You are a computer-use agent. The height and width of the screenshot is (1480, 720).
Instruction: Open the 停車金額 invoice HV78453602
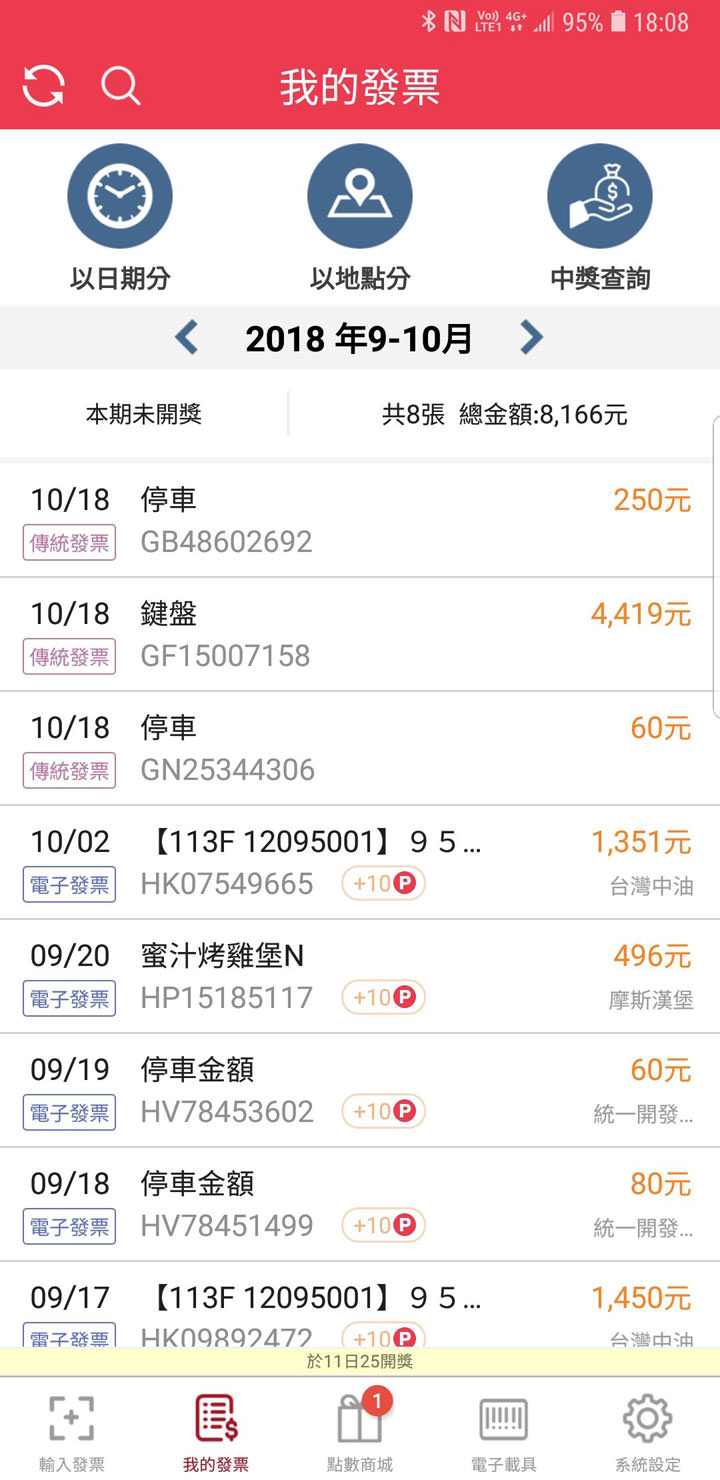(x=360, y=1090)
